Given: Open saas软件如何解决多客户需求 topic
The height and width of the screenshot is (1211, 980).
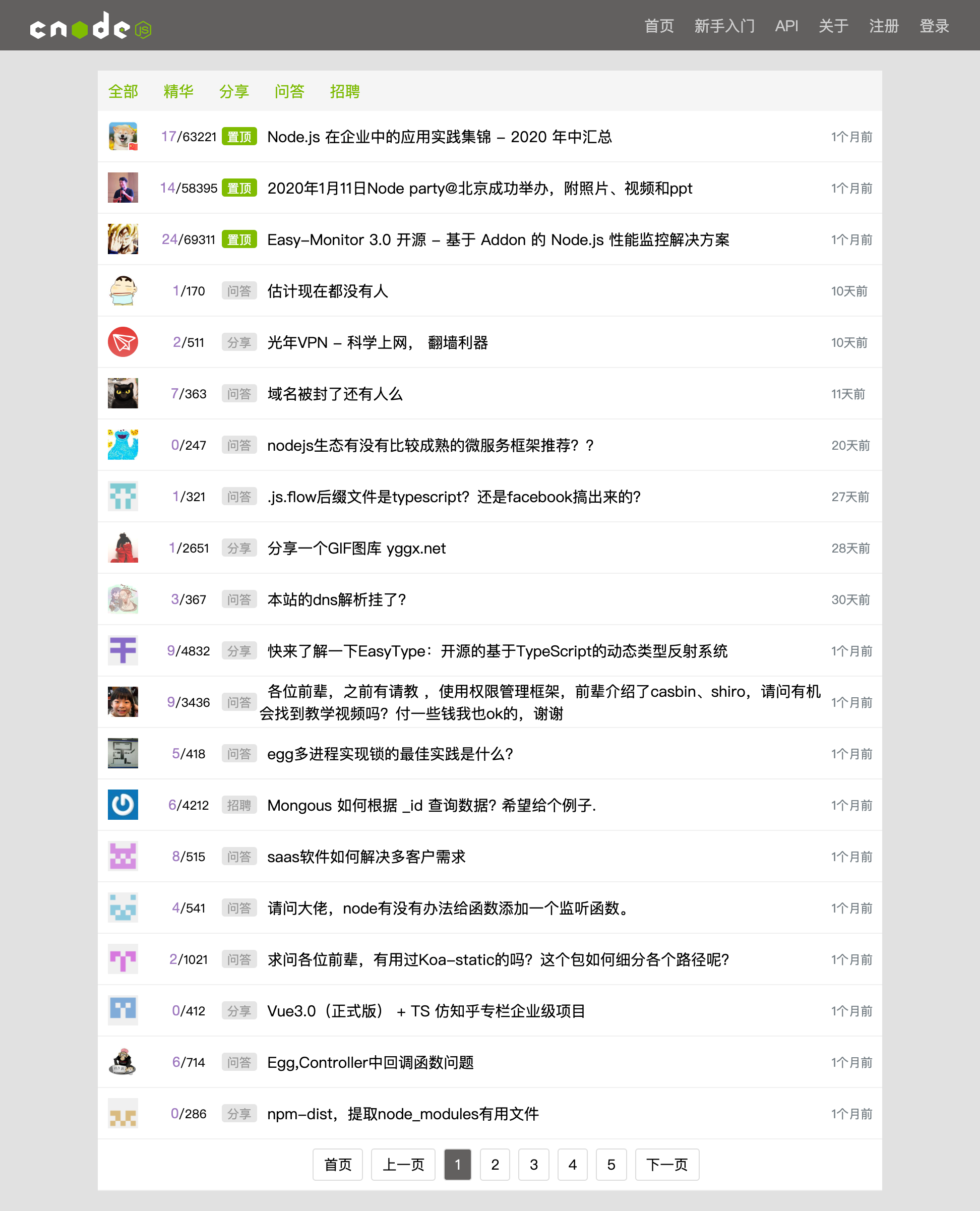Looking at the screenshot, I should click(x=366, y=857).
